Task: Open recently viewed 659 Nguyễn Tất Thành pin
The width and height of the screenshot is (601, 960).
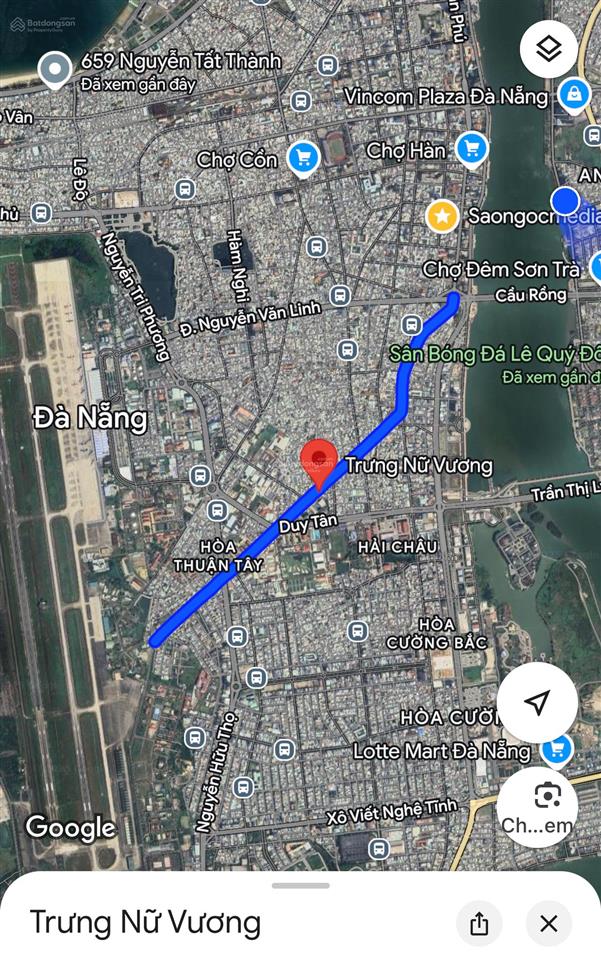Action: pos(54,69)
